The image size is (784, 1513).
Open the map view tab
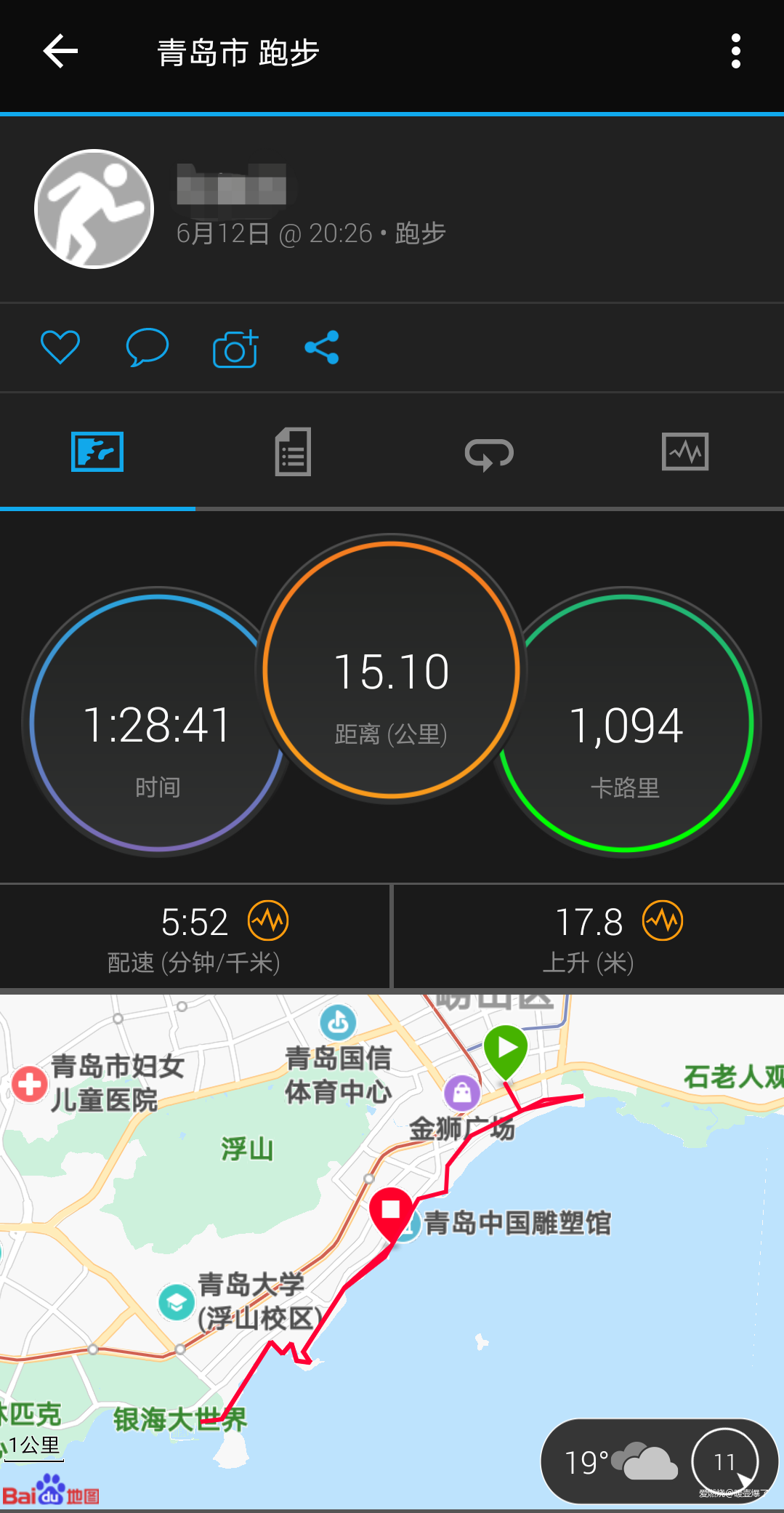(97, 451)
